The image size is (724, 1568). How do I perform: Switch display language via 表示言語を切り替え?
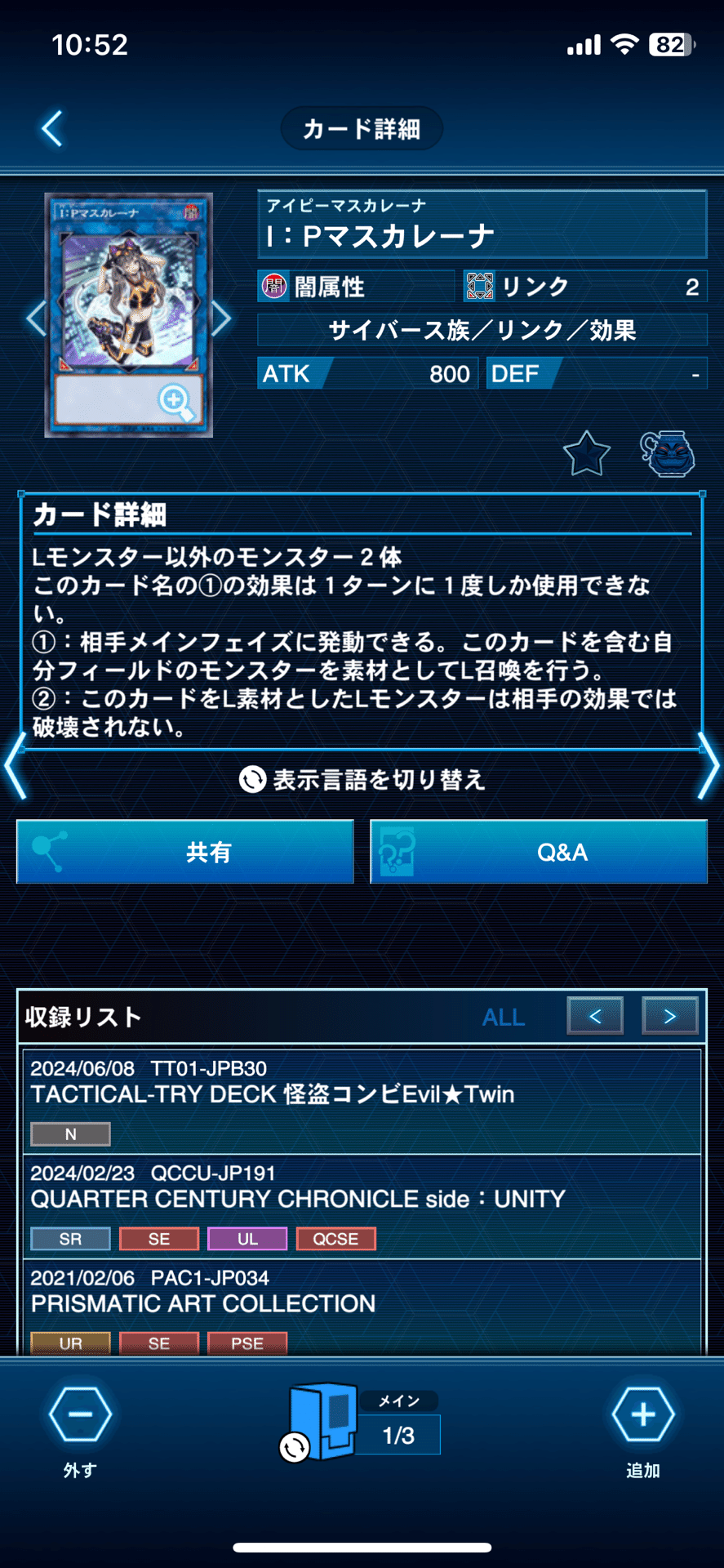pyautogui.click(x=362, y=780)
